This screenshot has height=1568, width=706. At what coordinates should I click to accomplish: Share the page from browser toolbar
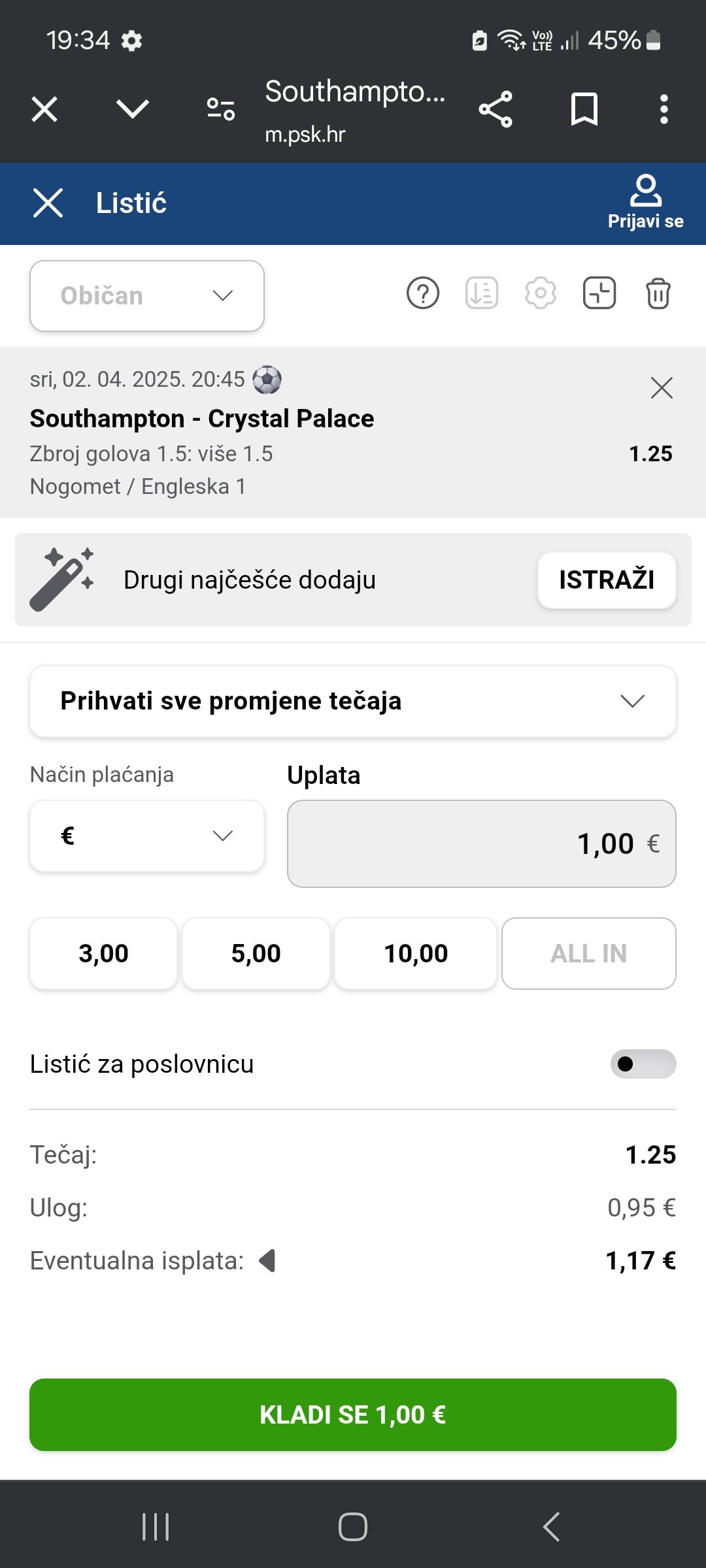(496, 109)
